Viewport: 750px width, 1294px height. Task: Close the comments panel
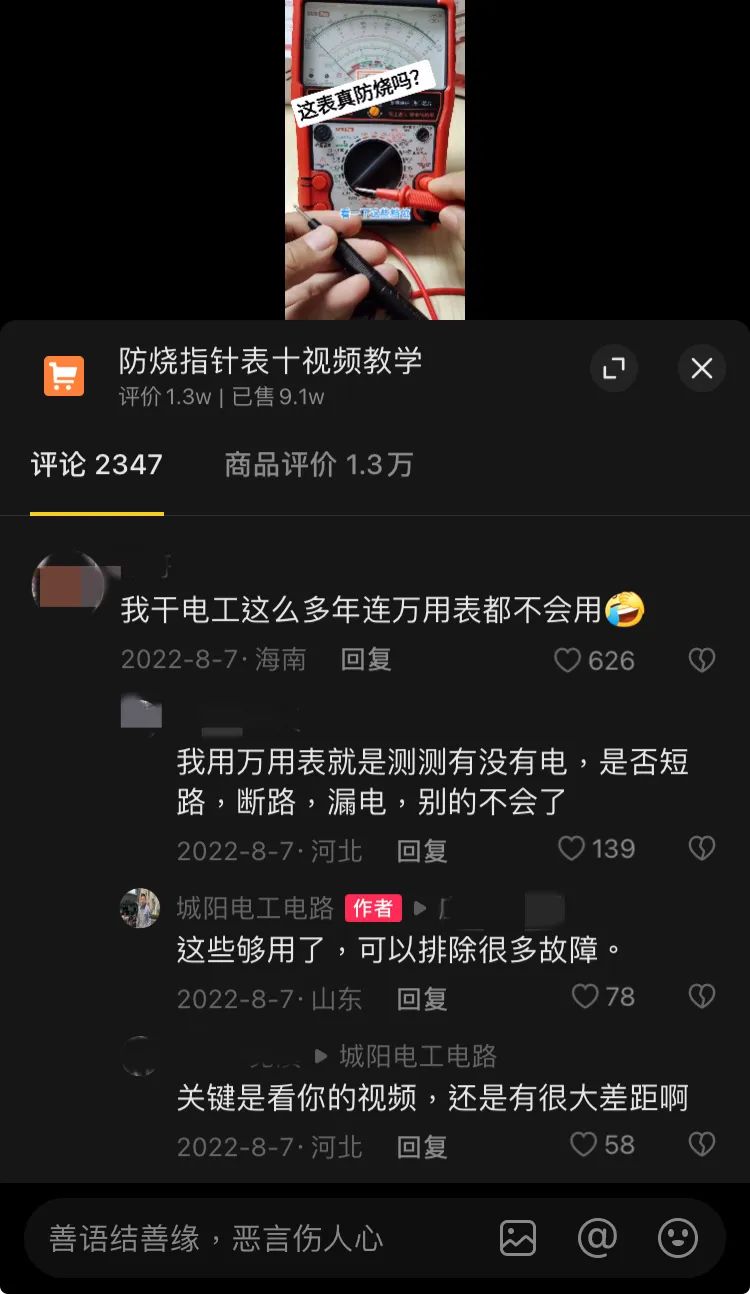[702, 369]
